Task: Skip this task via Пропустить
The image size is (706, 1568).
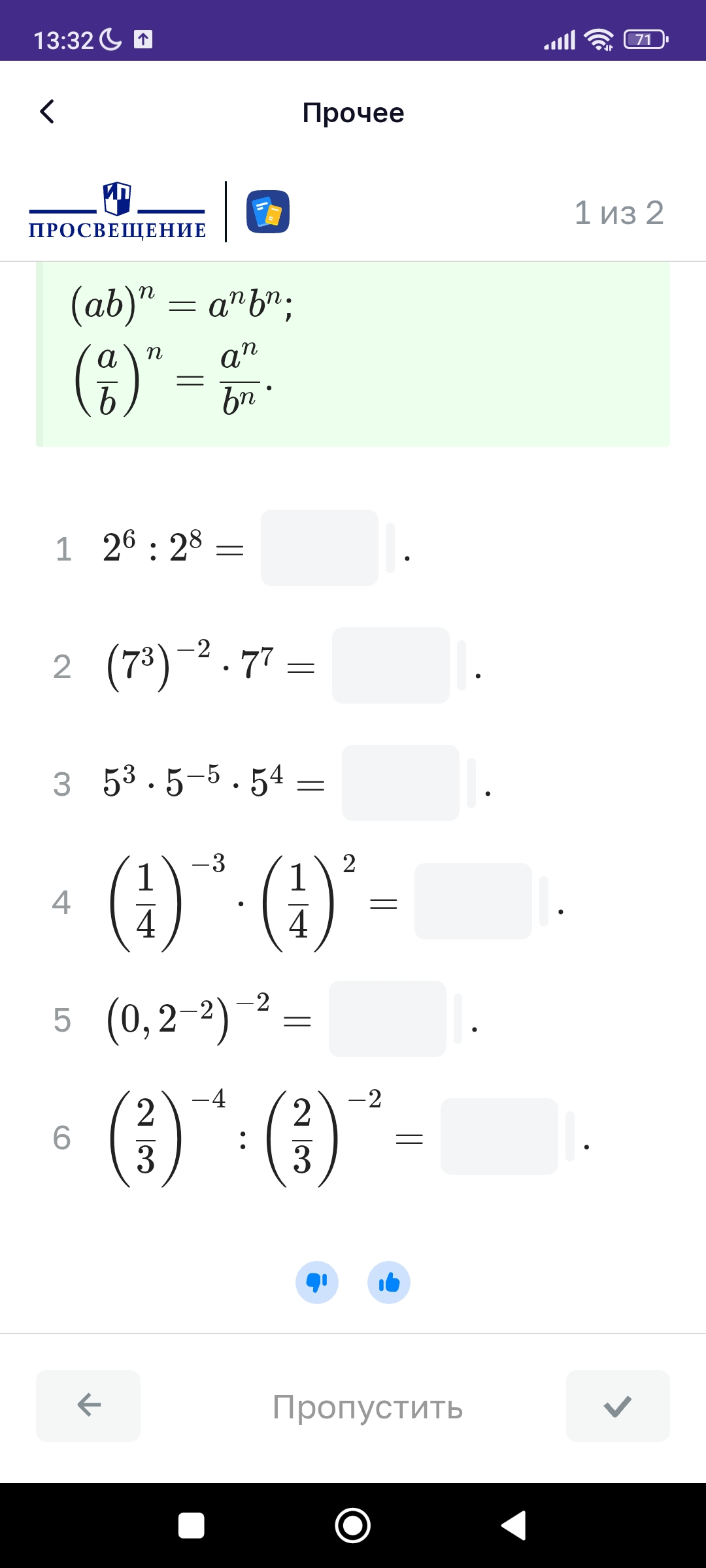Action: tap(367, 1407)
